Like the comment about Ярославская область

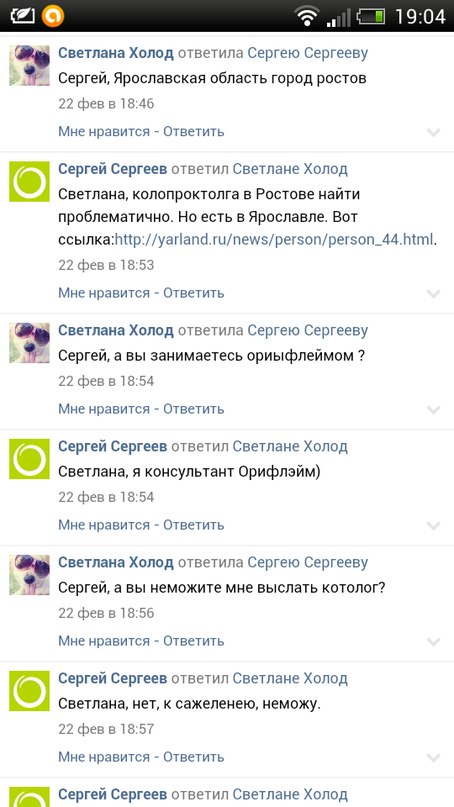point(104,131)
